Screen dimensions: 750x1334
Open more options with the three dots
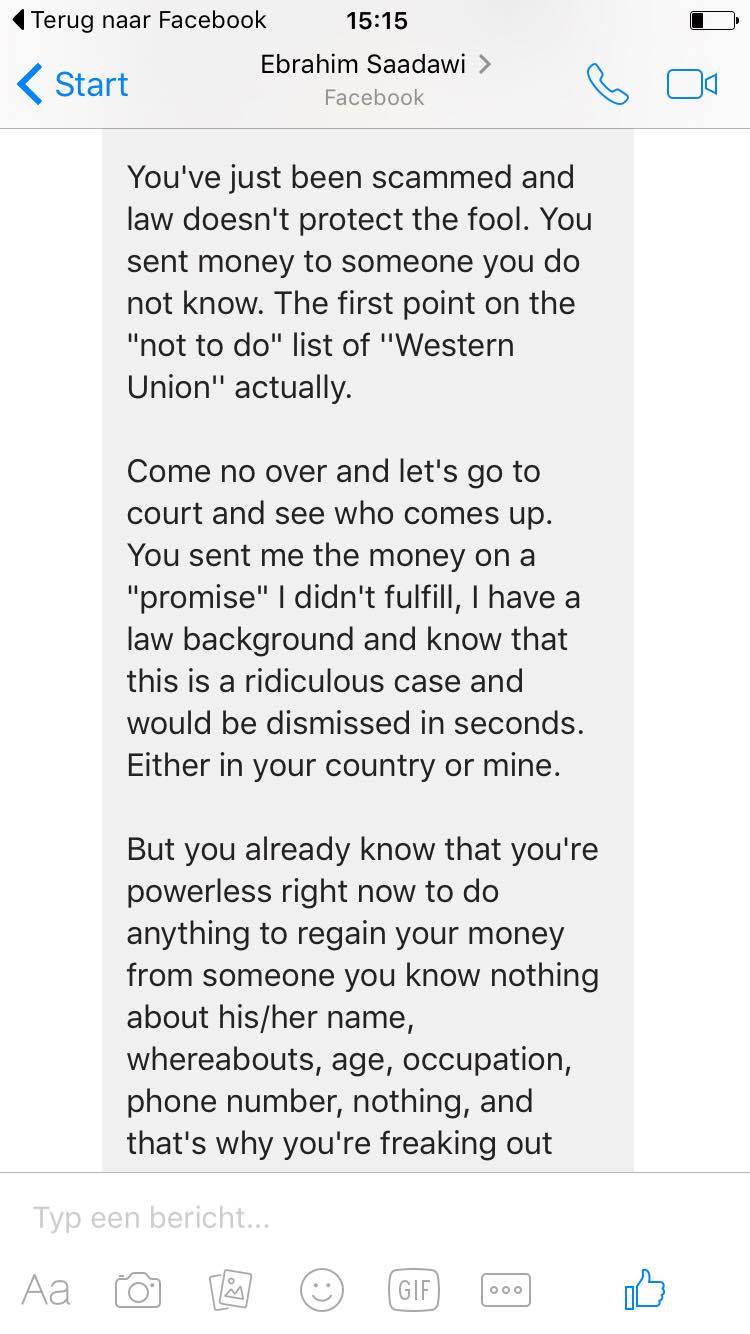point(506,1290)
